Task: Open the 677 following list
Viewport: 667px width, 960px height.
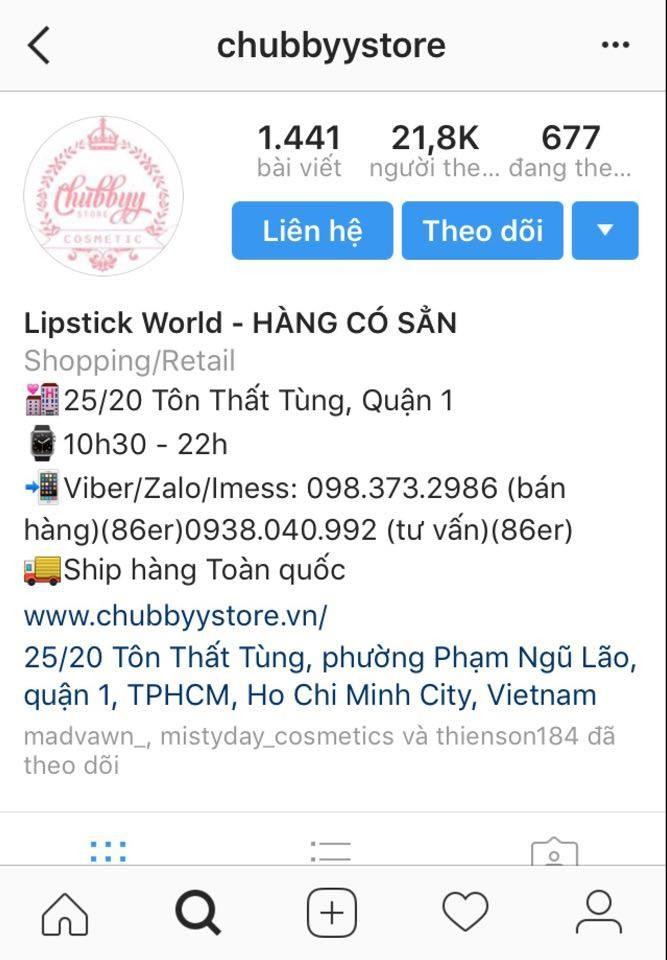Action: (570, 150)
